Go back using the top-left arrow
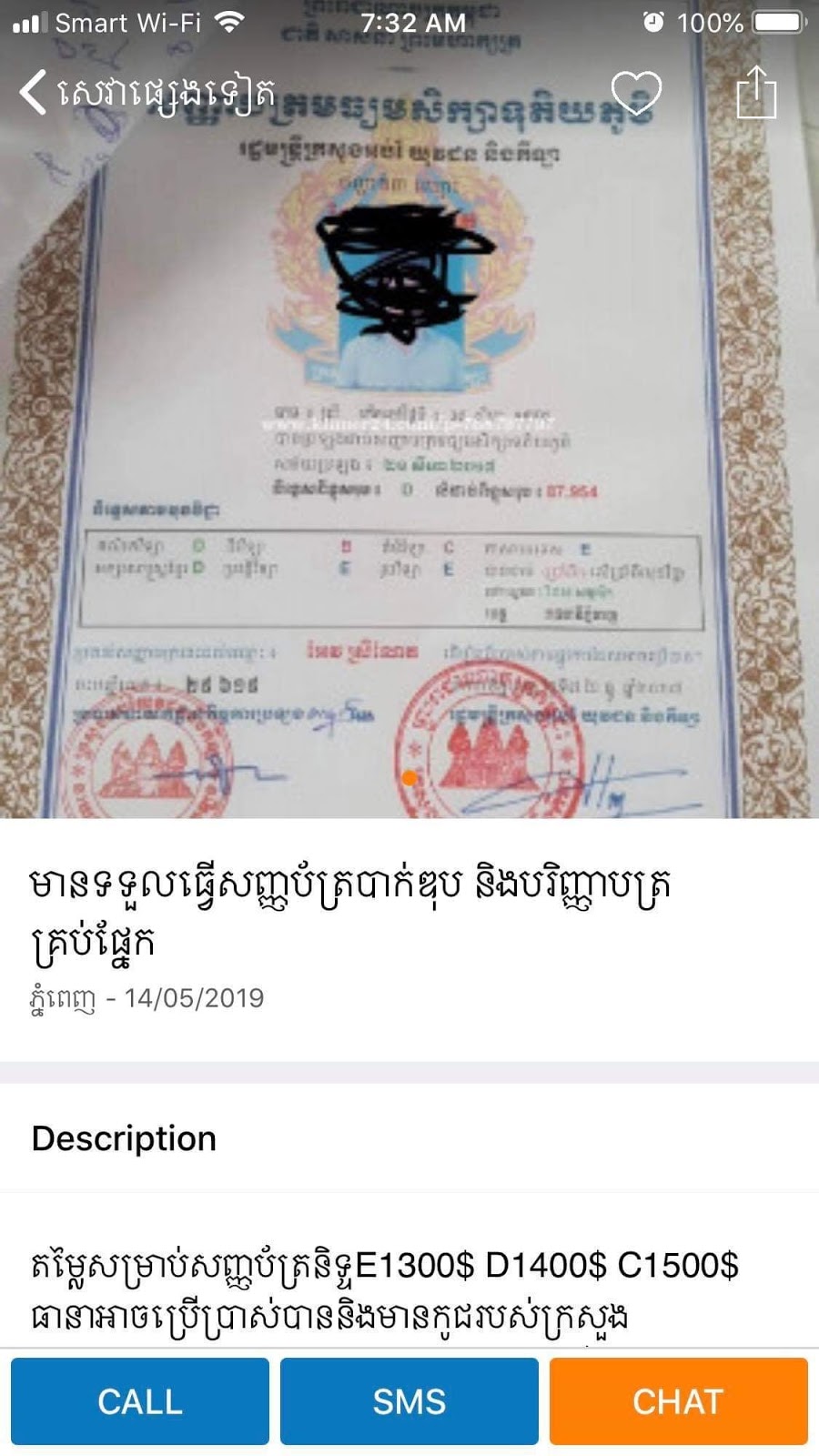Viewport: 819px width, 1456px height. pyautogui.click(x=35, y=93)
